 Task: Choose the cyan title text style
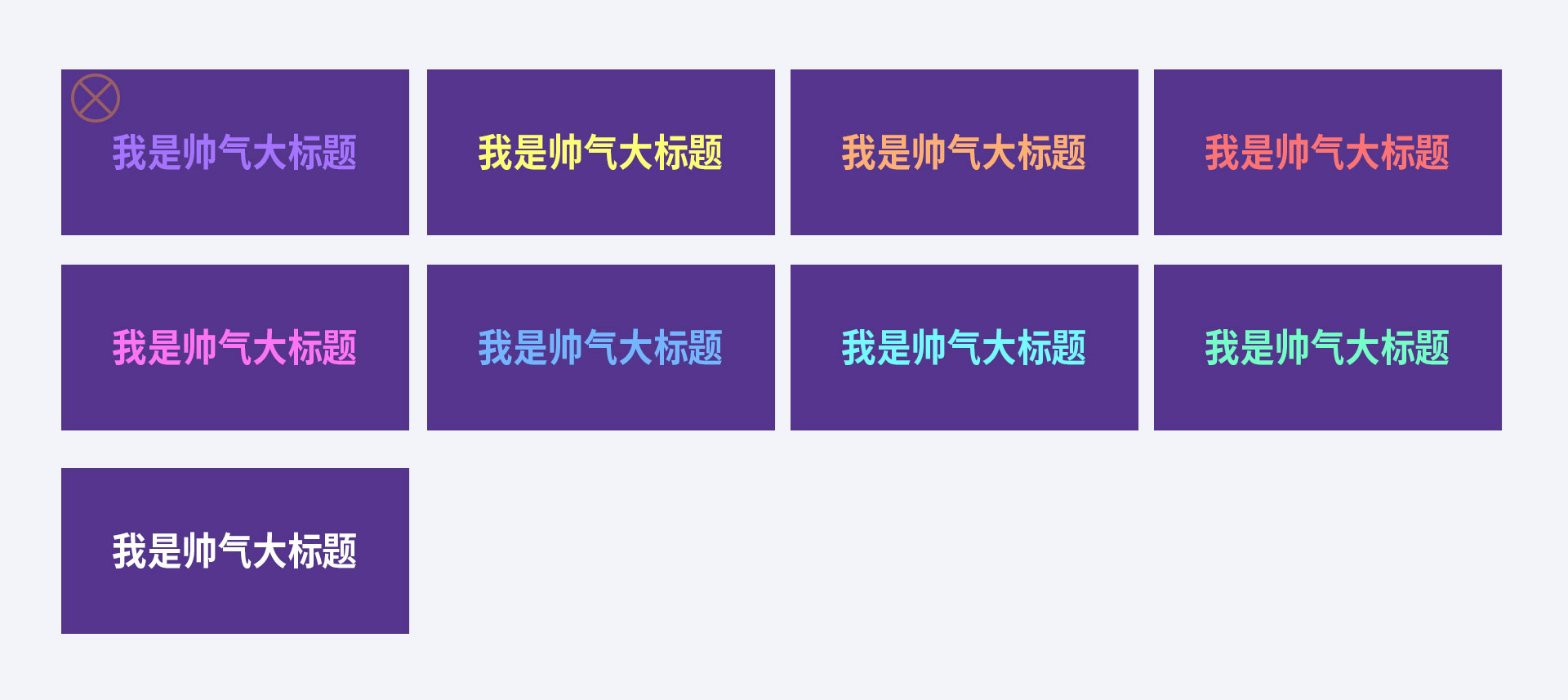pyautogui.click(x=964, y=348)
